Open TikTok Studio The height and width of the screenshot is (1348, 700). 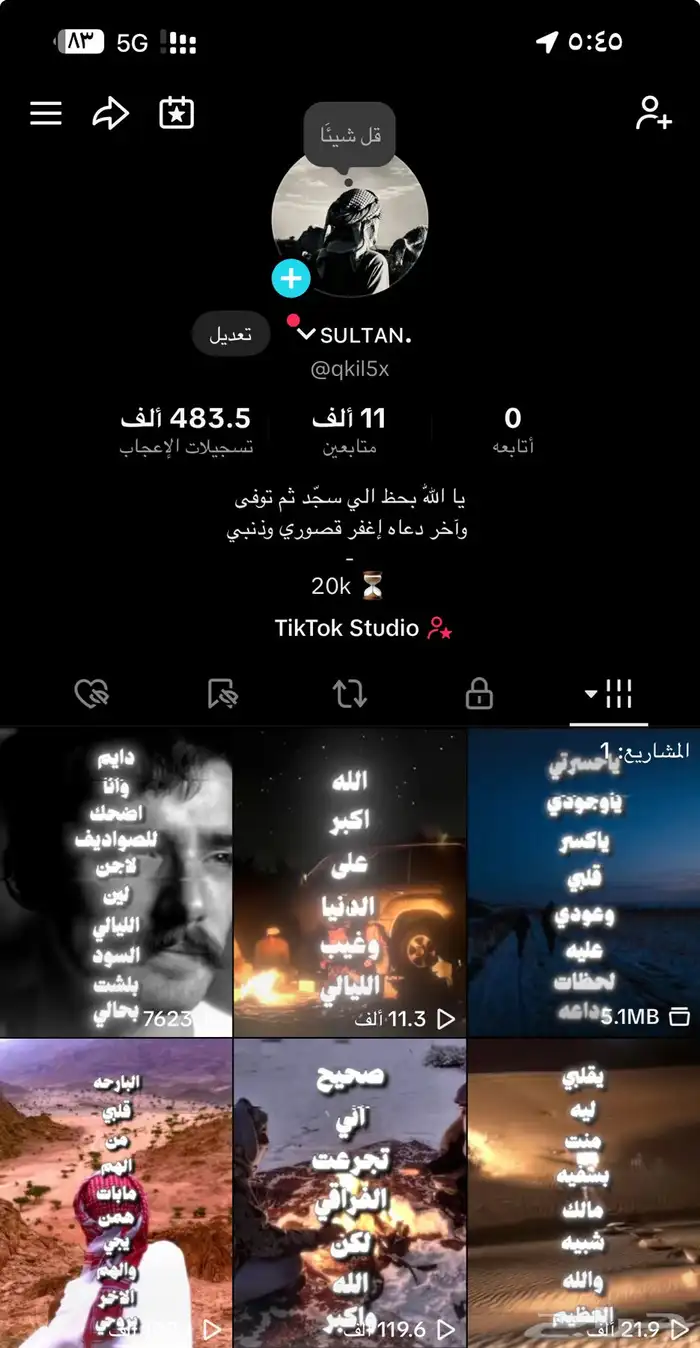coord(362,628)
